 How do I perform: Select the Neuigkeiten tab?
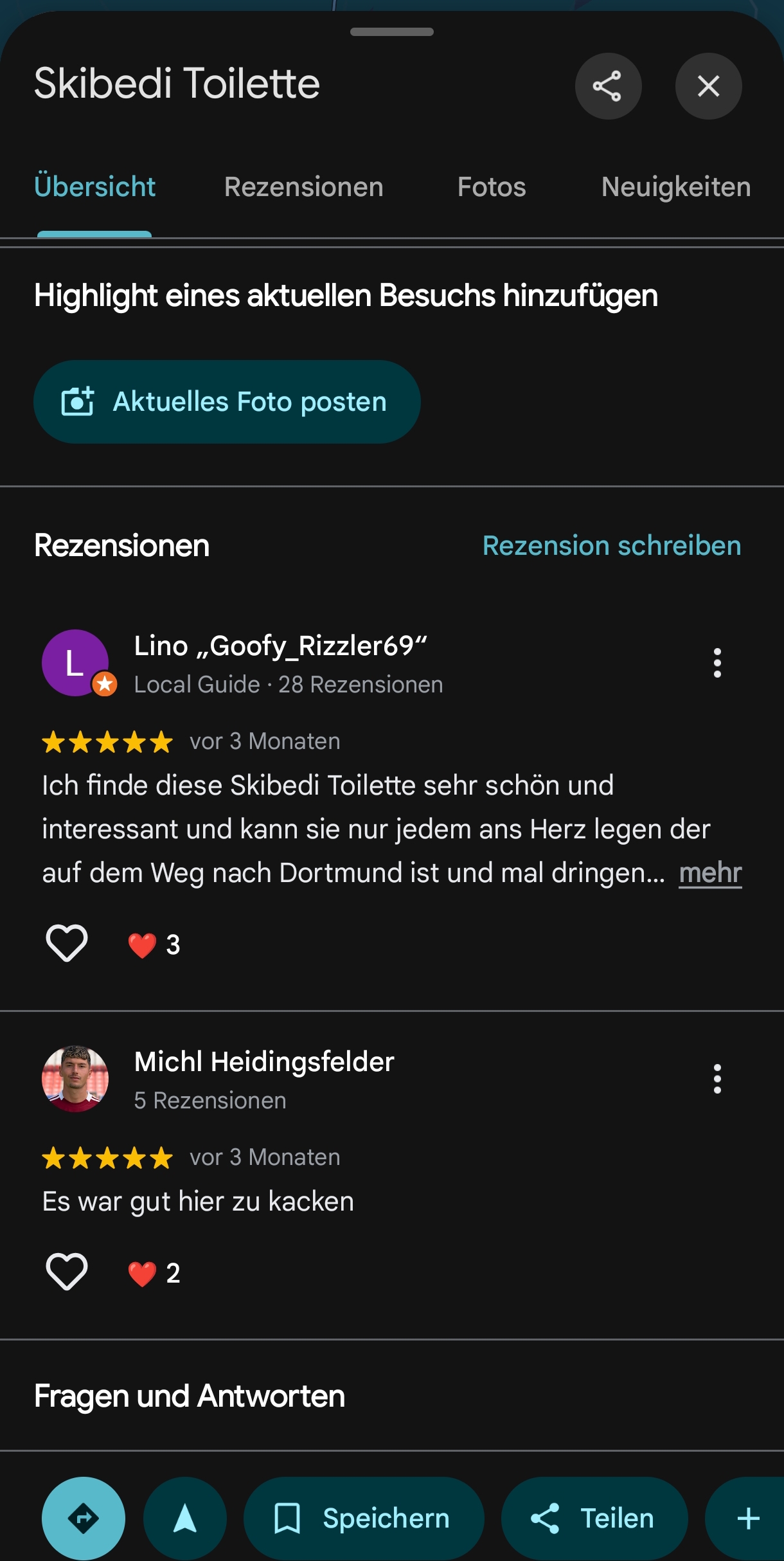[675, 187]
